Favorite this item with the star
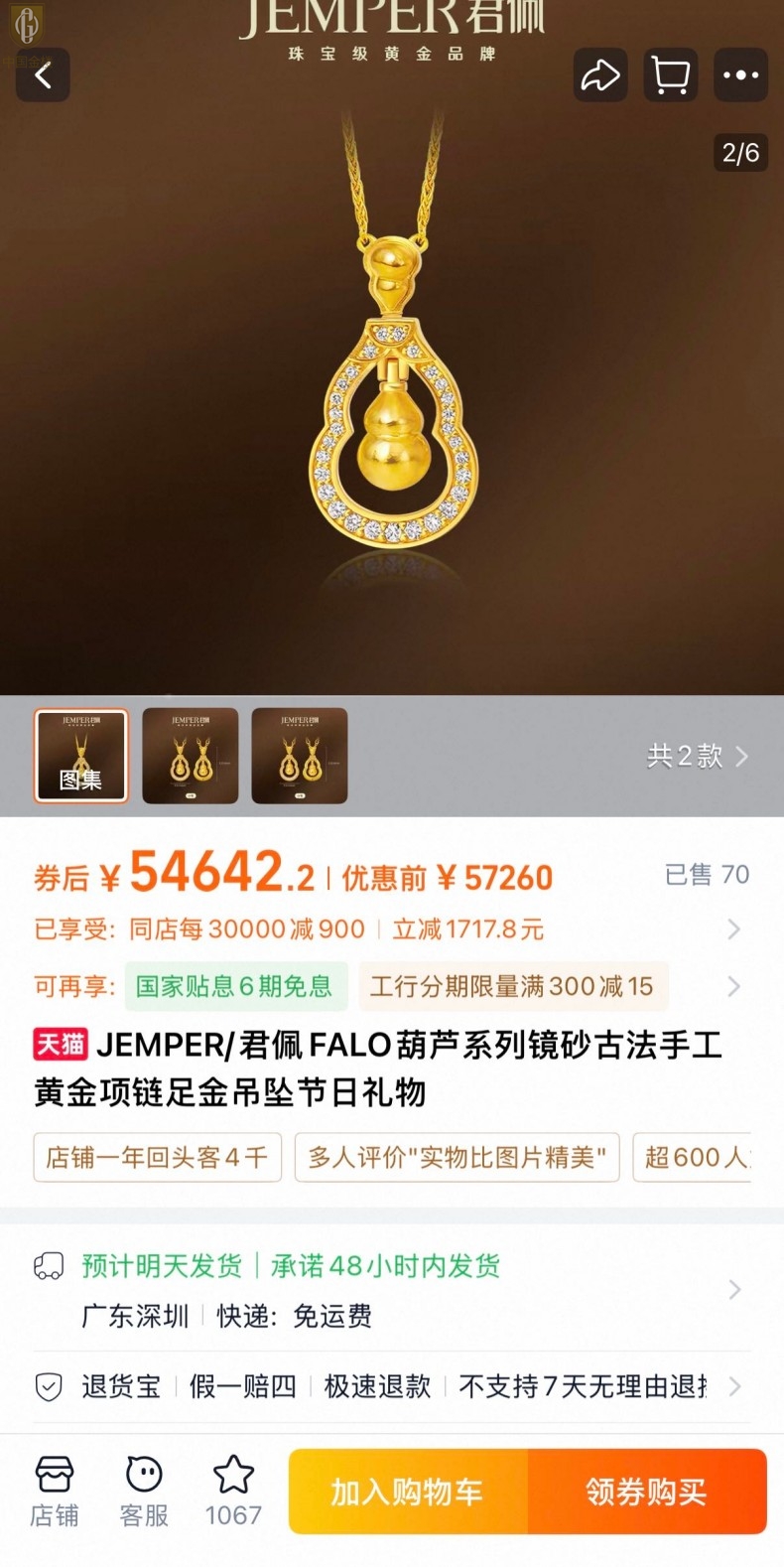The height and width of the screenshot is (1567, 784). click(x=233, y=1492)
